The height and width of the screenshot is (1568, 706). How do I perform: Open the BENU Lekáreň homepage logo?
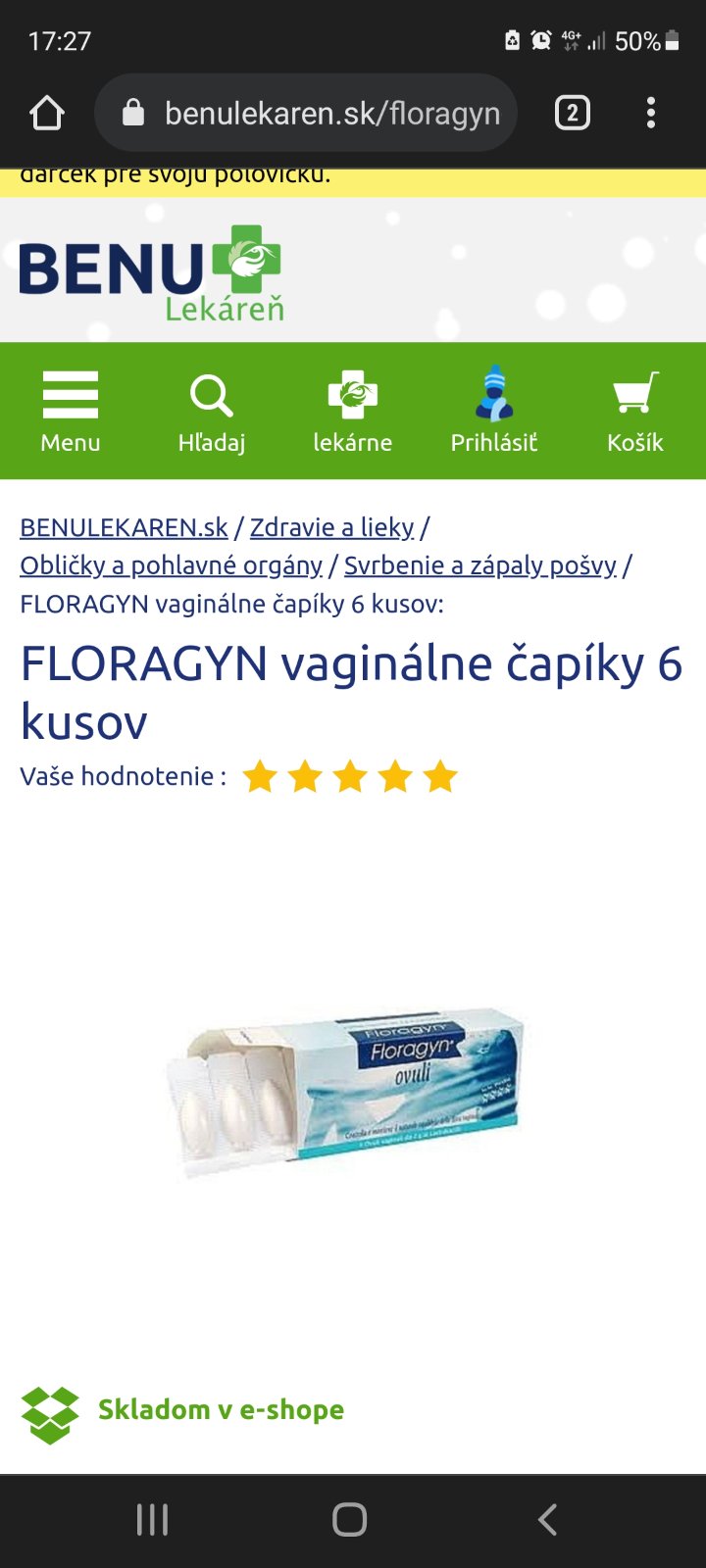point(152,272)
